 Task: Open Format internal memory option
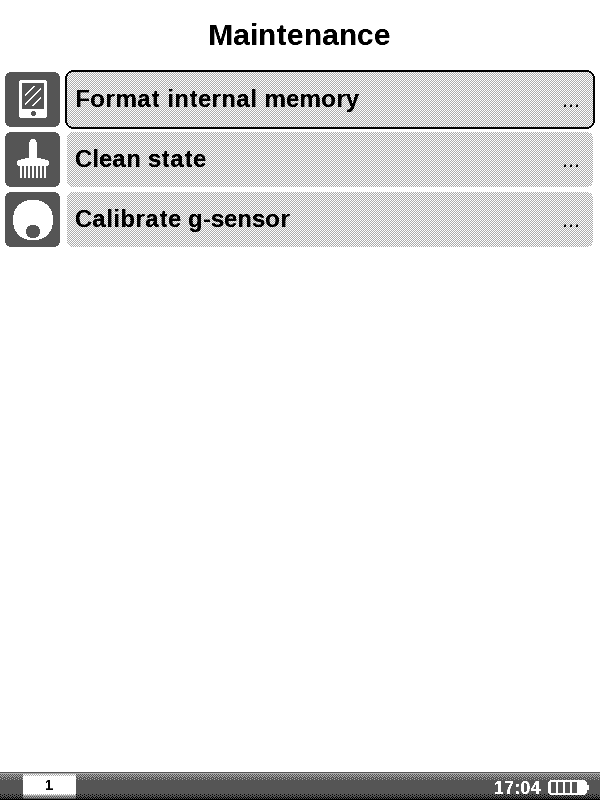(329, 100)
